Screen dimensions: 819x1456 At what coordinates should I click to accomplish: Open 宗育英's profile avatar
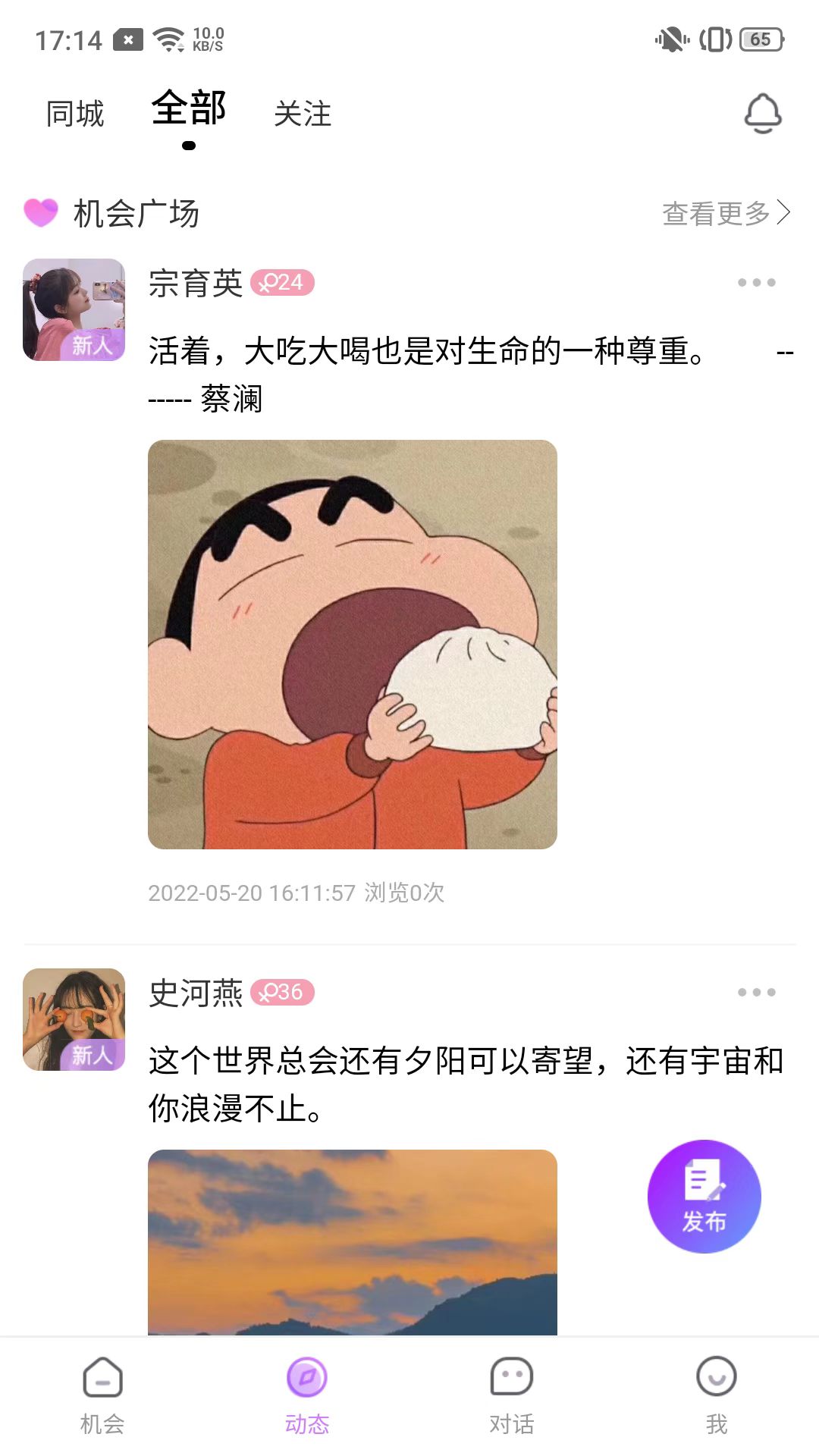click(74, 309)
